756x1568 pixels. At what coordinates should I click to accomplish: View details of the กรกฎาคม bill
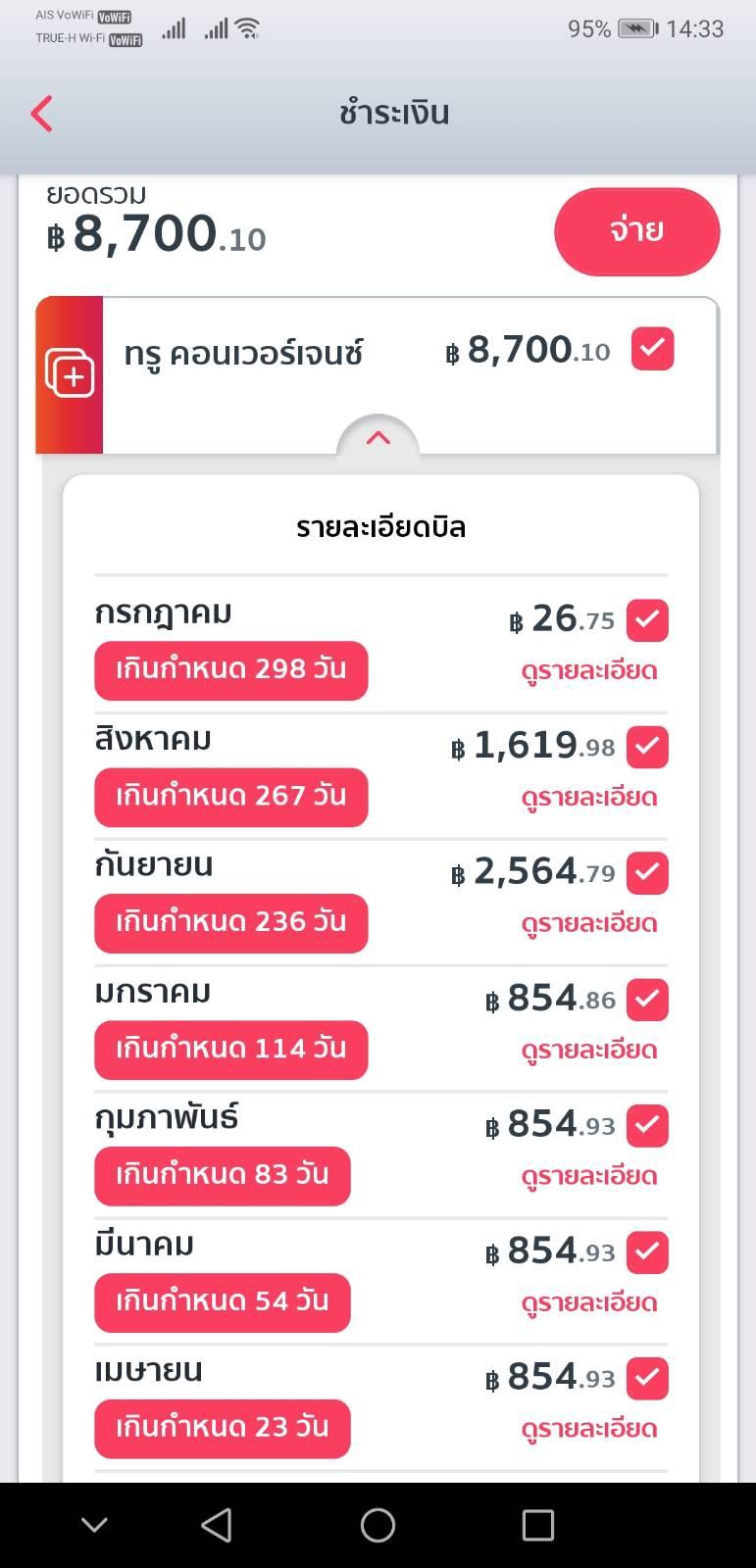pos(588,671)
